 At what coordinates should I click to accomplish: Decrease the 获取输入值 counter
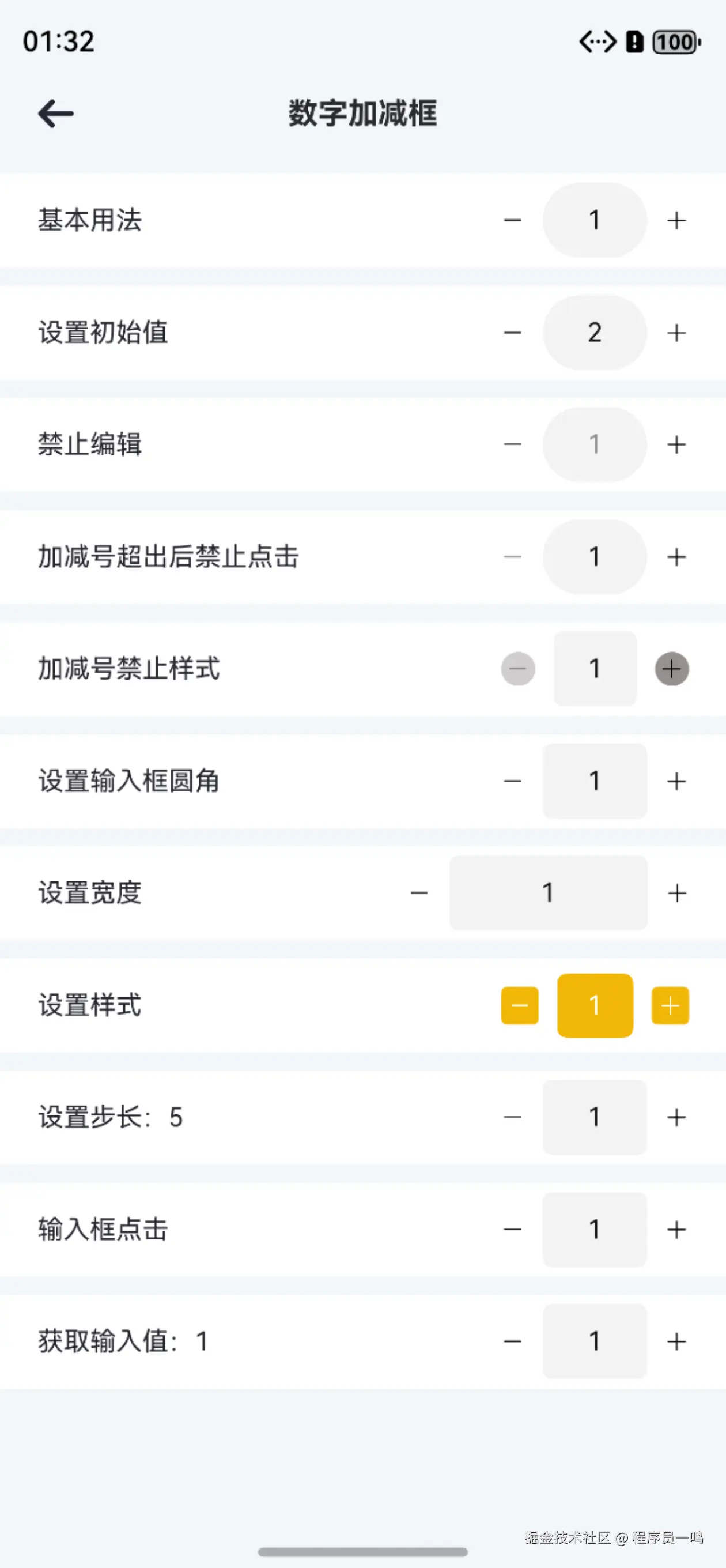click(x=512, y=1341)
